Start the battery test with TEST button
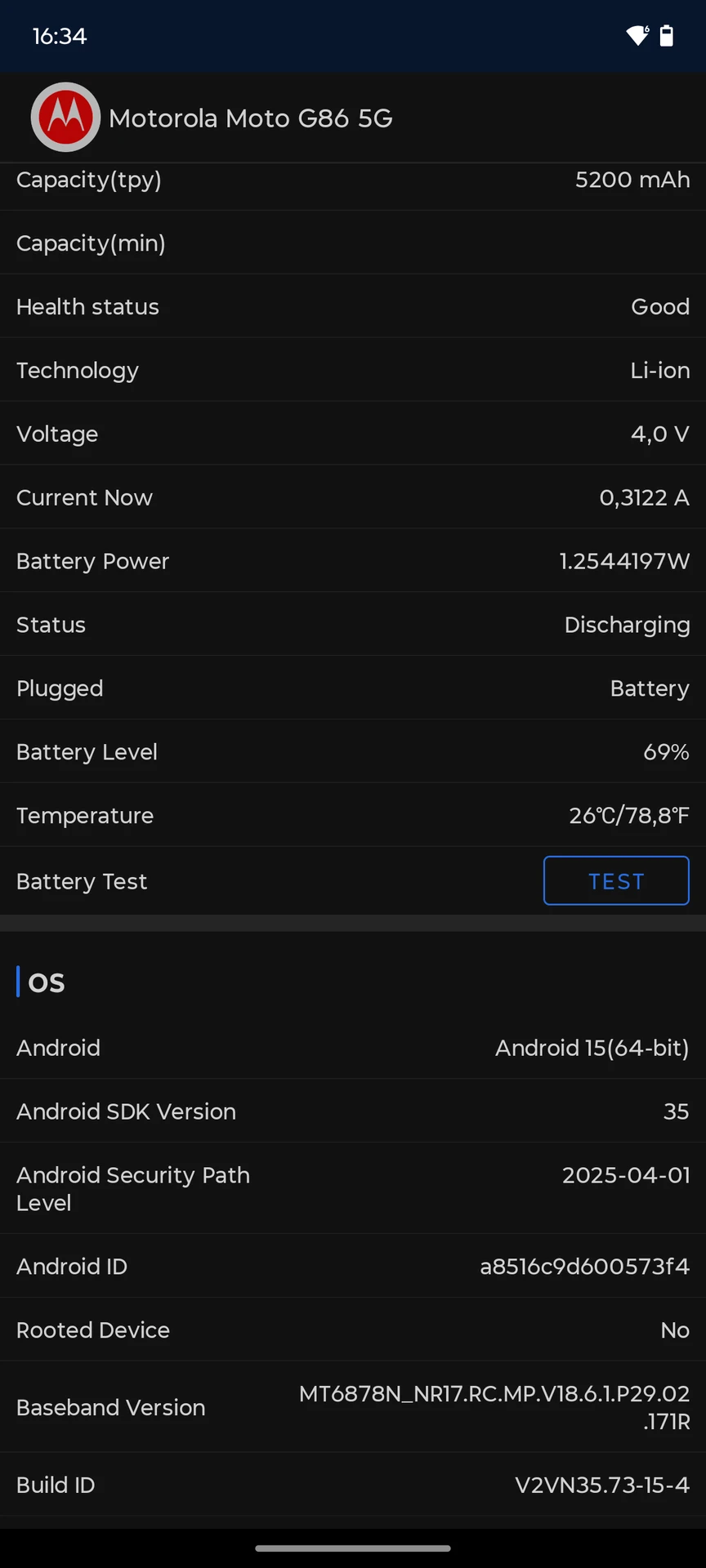The width and height of the screenshot is (706, 1568). click(616, 880)
